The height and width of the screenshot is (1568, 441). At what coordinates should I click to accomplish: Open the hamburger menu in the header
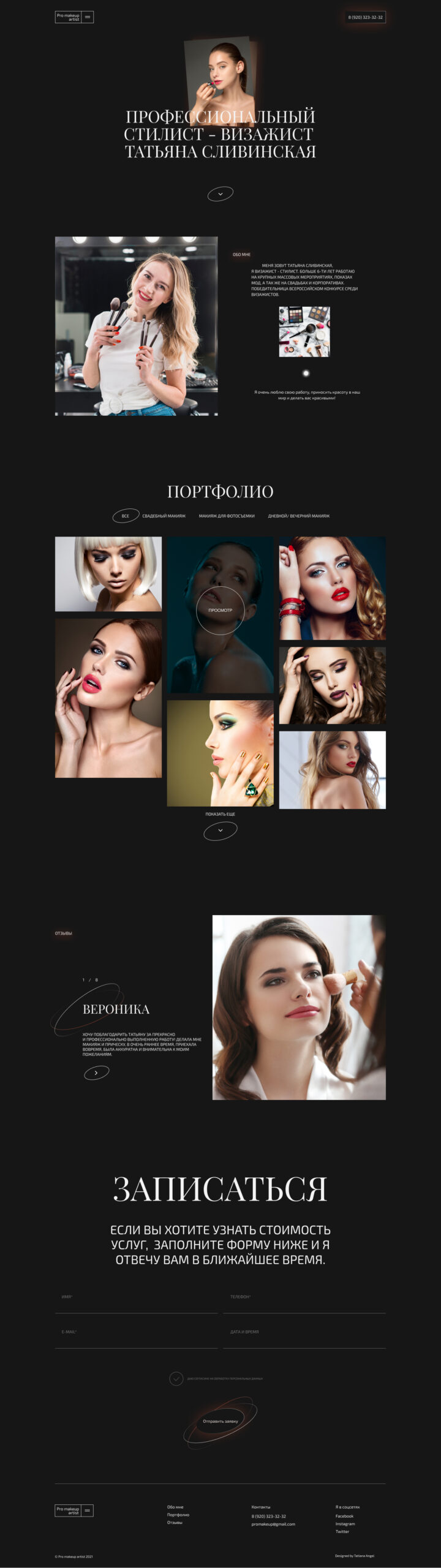[88, 17]
